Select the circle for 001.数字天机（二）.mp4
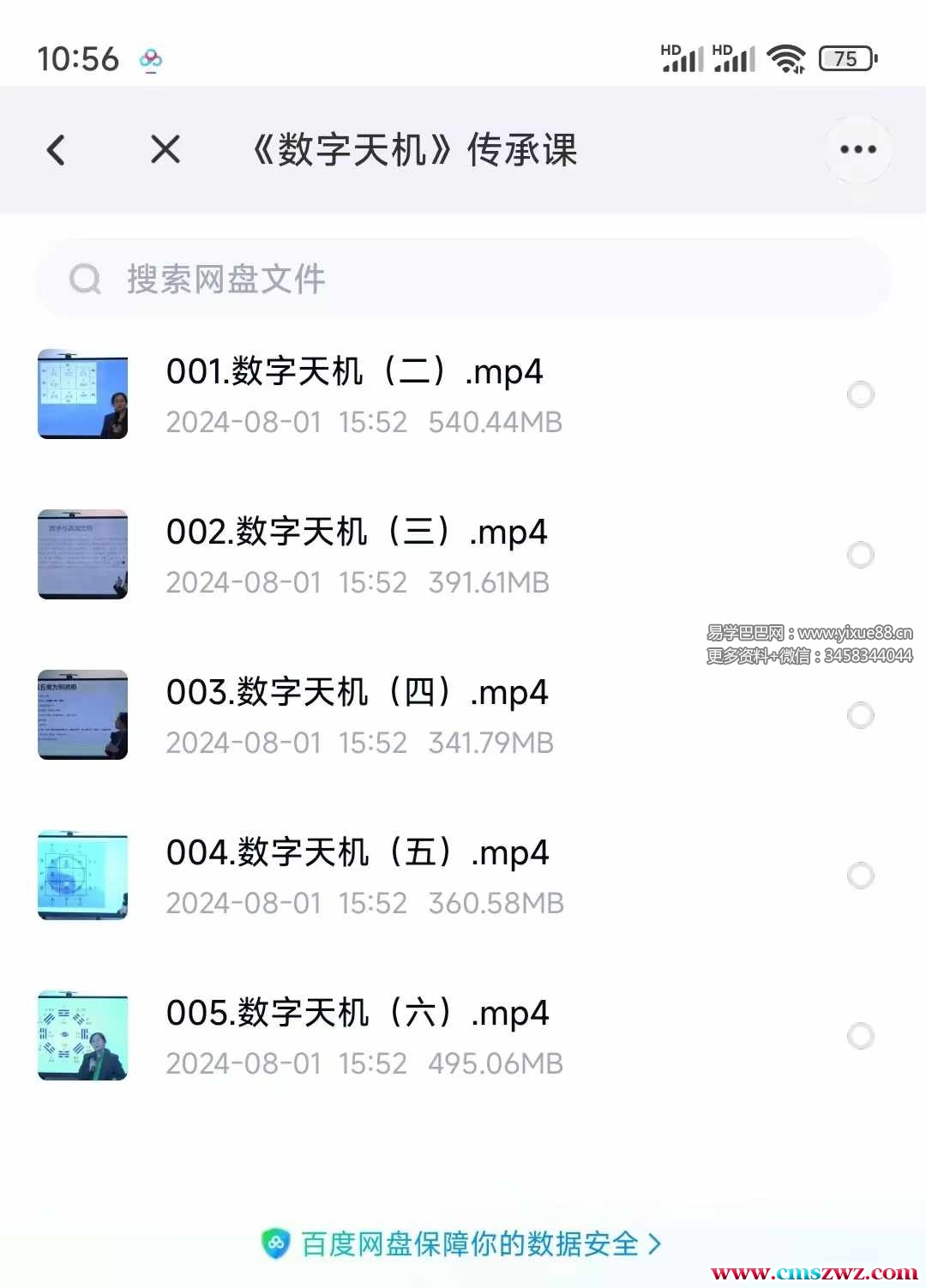926x1288 pixels. click(860, 394)
